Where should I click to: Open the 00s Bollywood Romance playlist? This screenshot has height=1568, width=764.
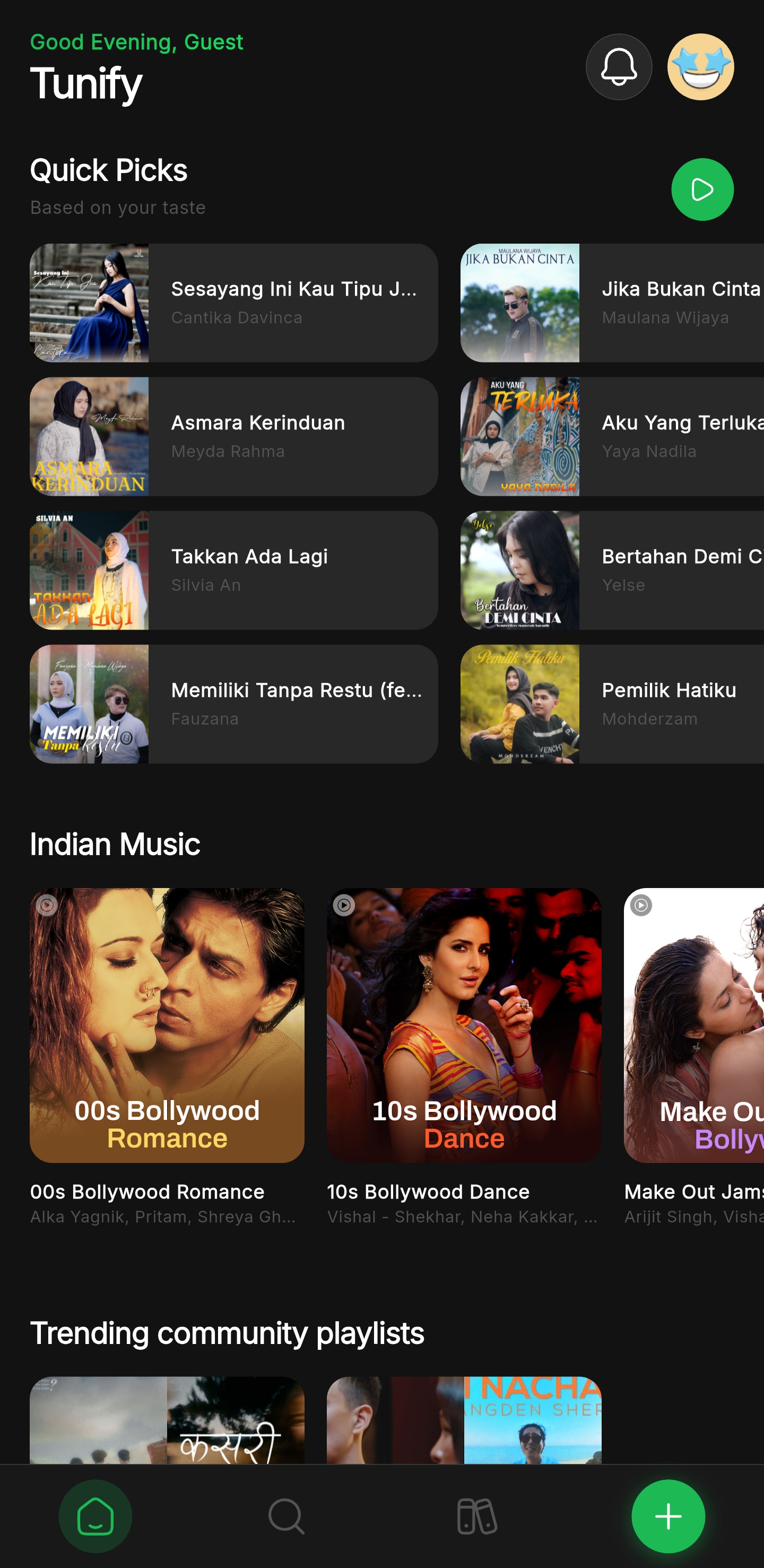point(167,1026)
